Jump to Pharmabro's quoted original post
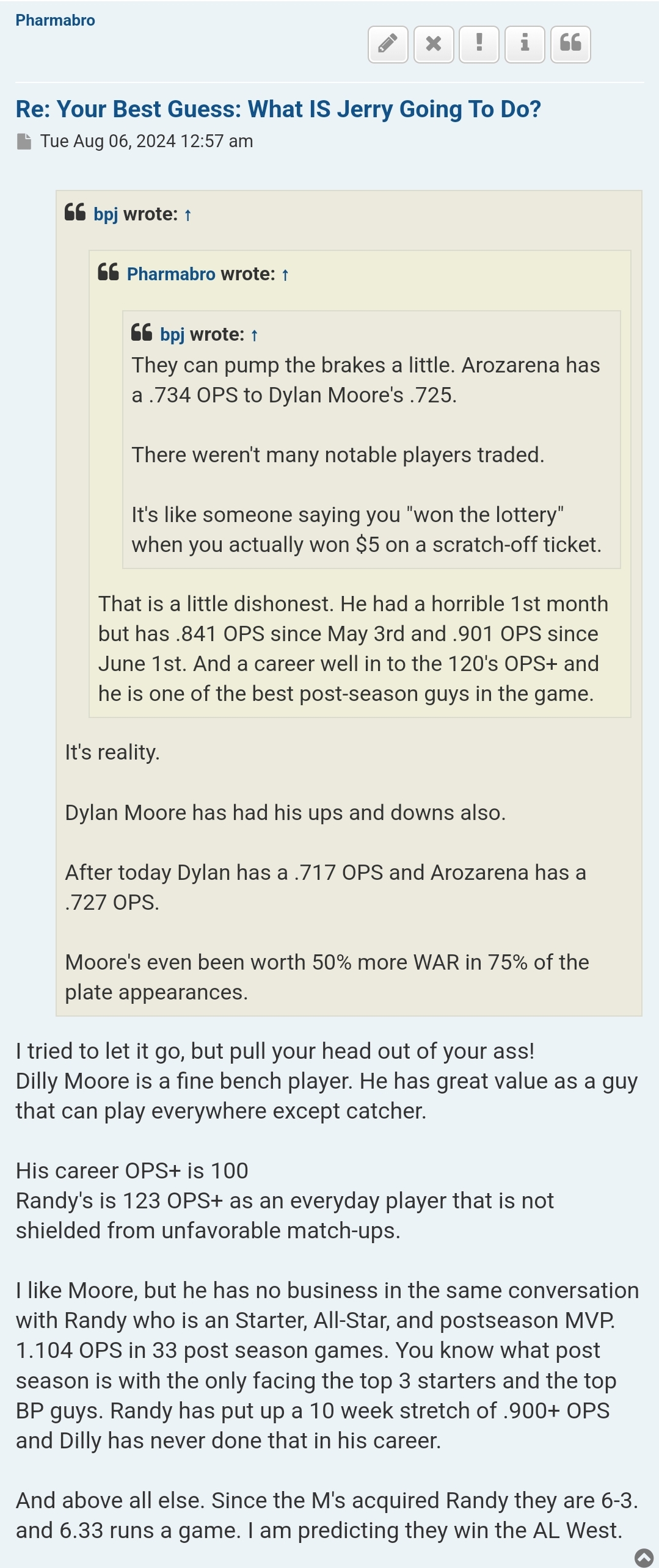 285,275
